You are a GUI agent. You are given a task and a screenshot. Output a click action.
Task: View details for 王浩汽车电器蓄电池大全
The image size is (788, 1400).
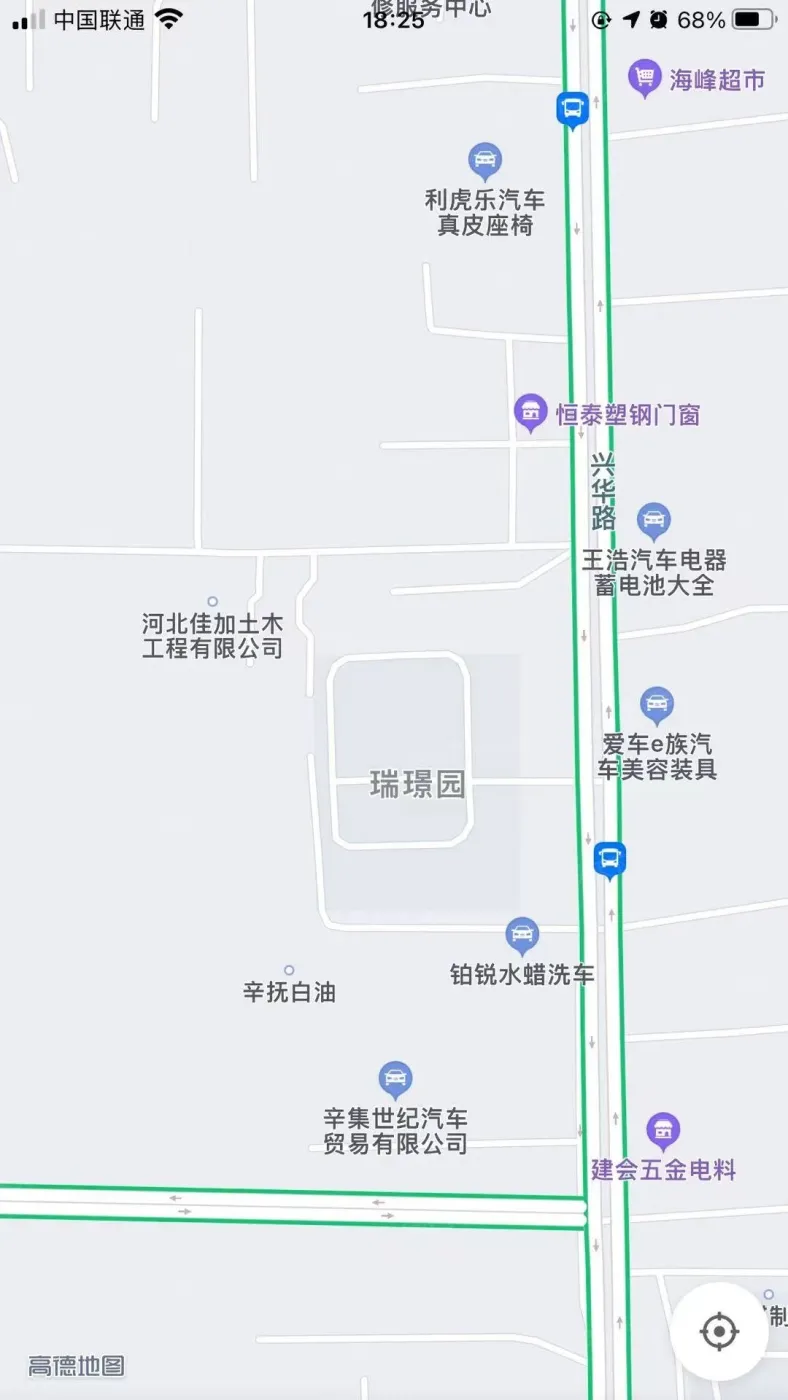[x=654, y=520]
